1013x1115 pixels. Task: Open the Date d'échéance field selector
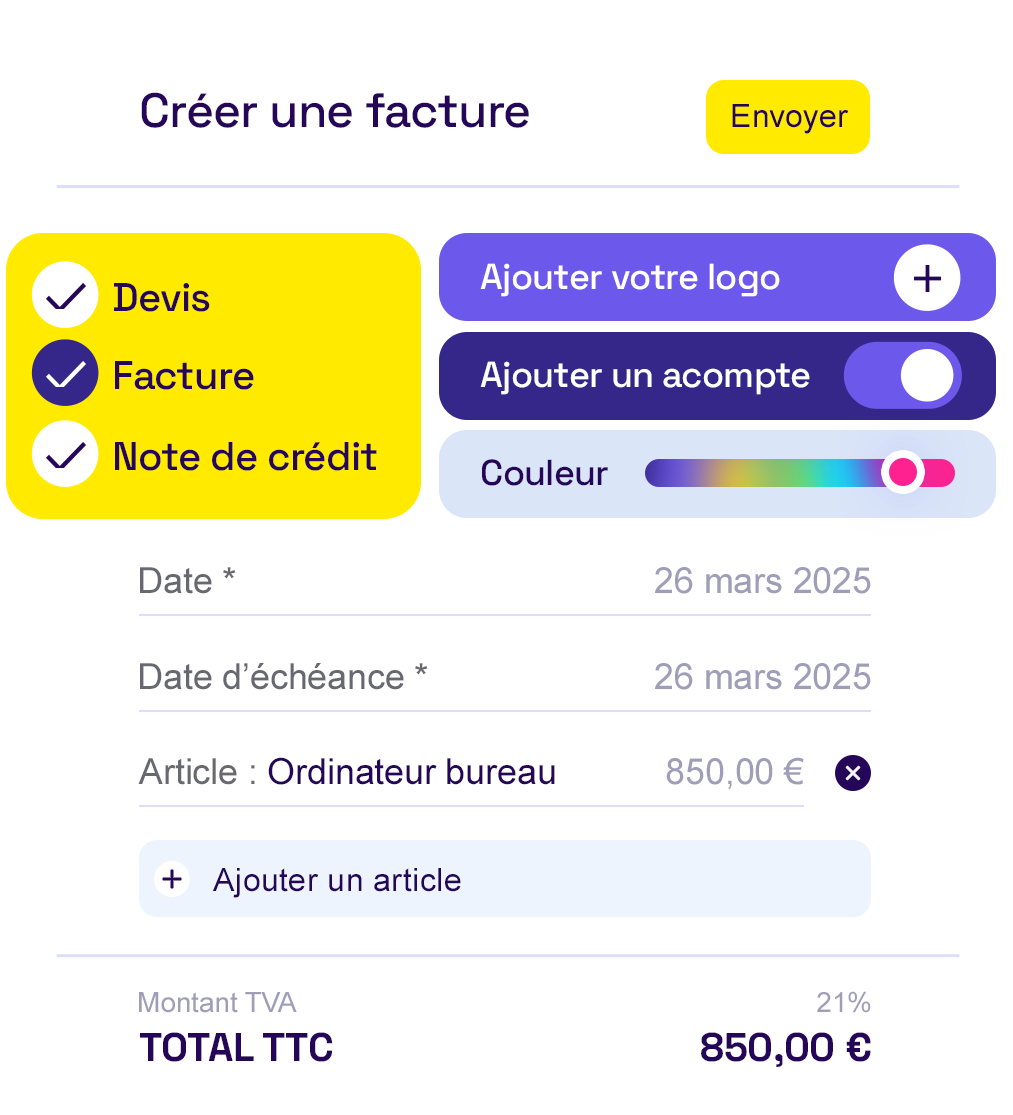[762, 677]
